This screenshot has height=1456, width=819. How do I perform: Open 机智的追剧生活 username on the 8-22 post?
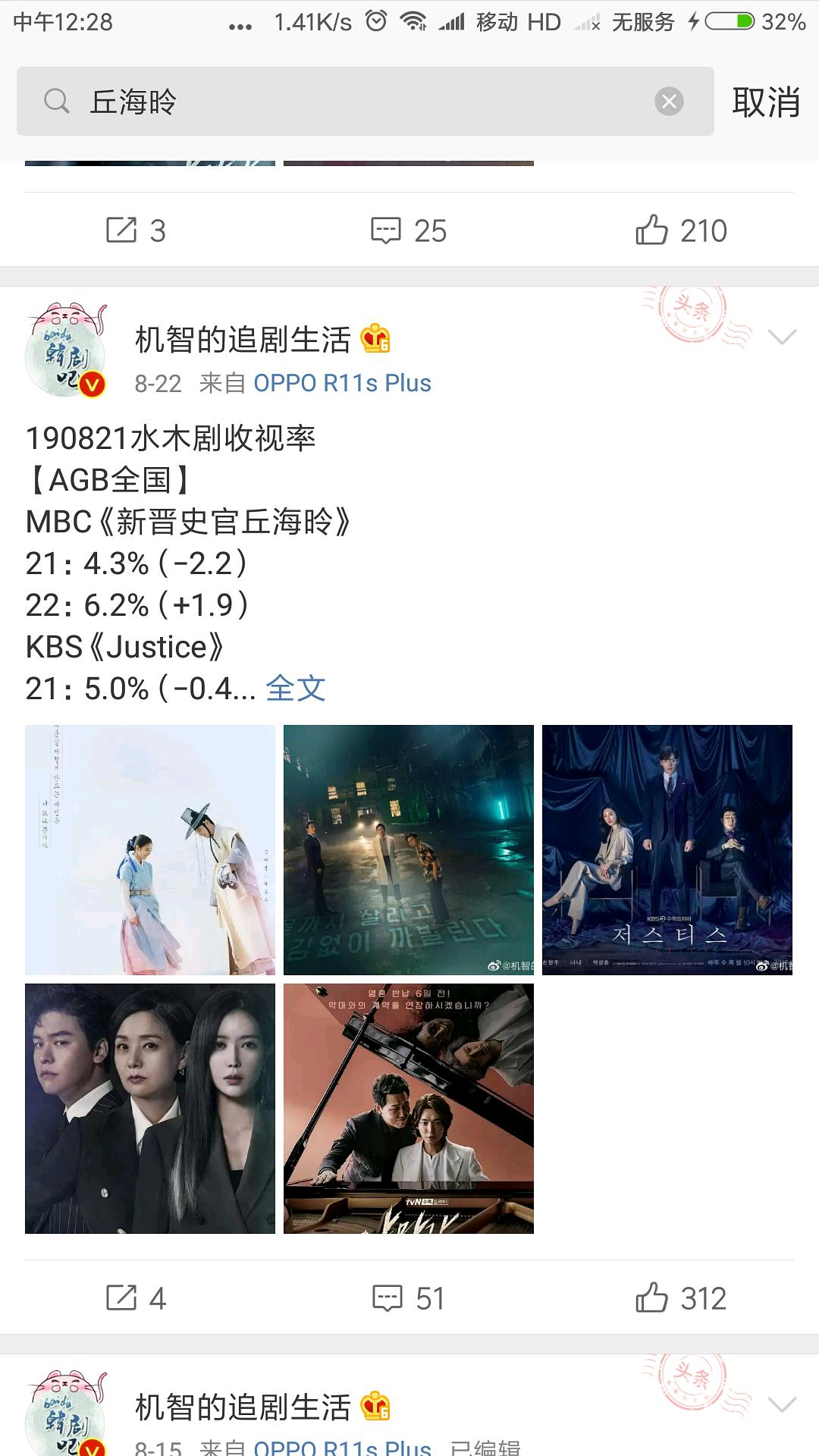click(x=243, y=340)
